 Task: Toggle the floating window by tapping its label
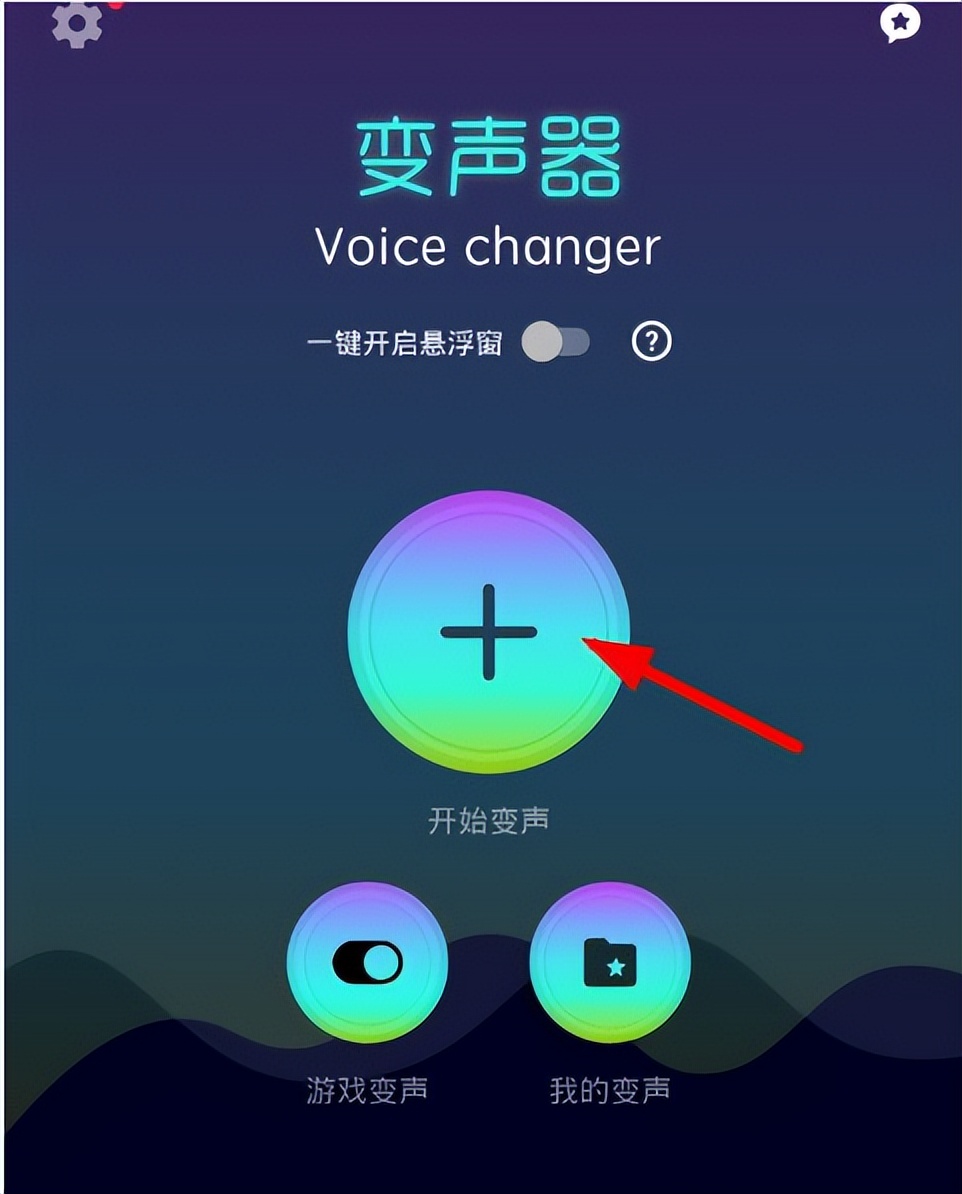[x=405, y=343]
